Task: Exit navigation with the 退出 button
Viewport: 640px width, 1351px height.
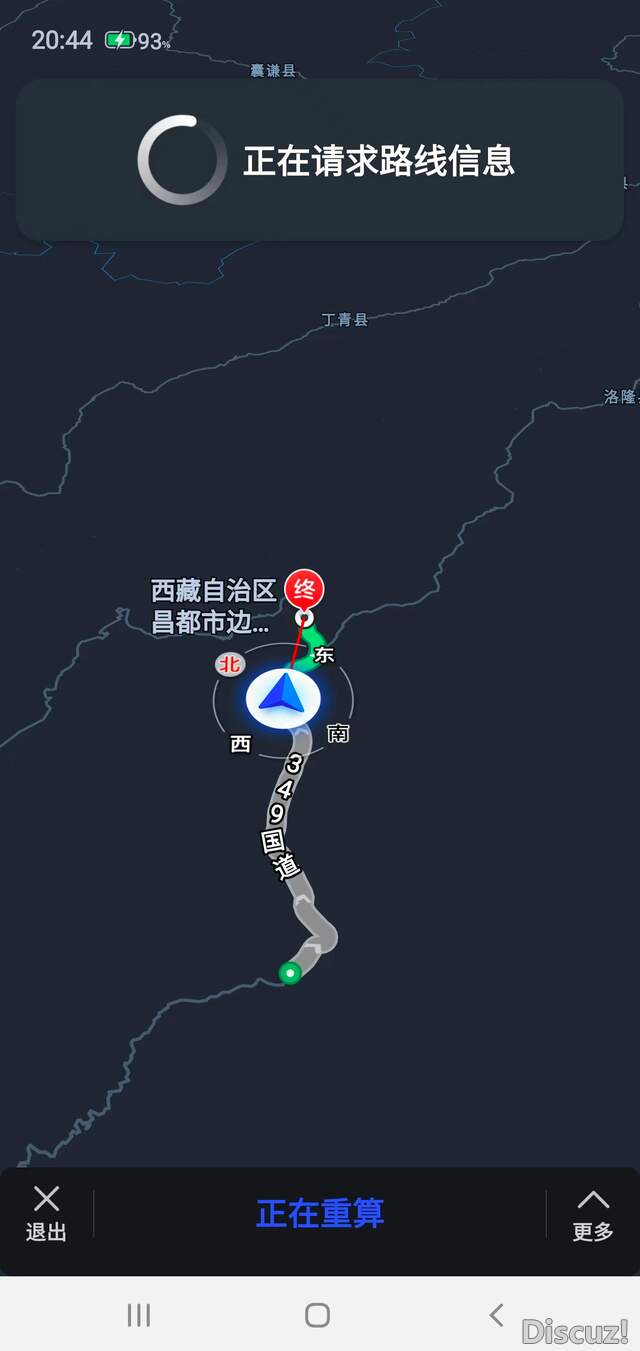Action: (46, 1213)
